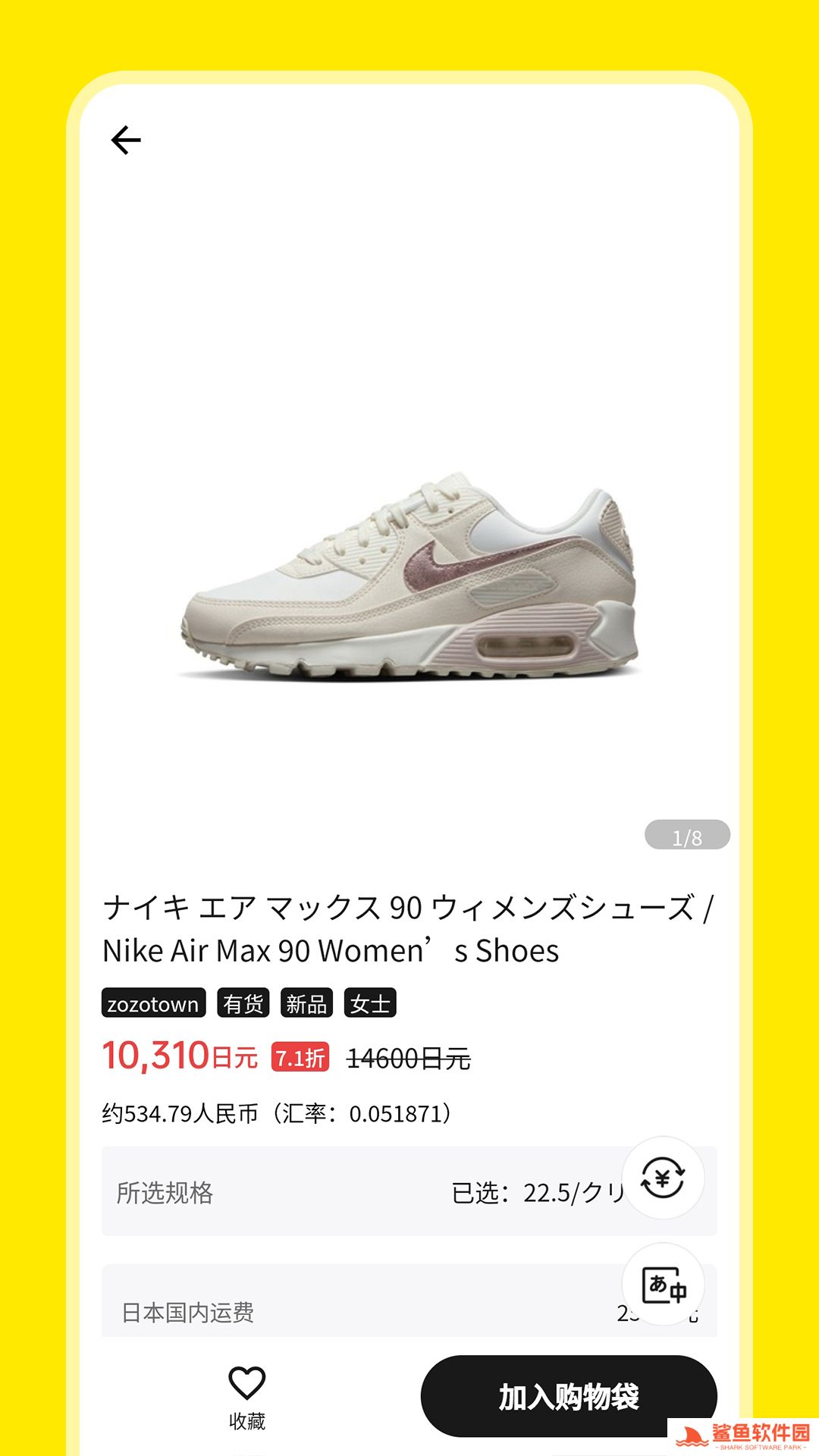
Task: Add the item to favorites via 收藏
Action: (x=247, y=1397)
